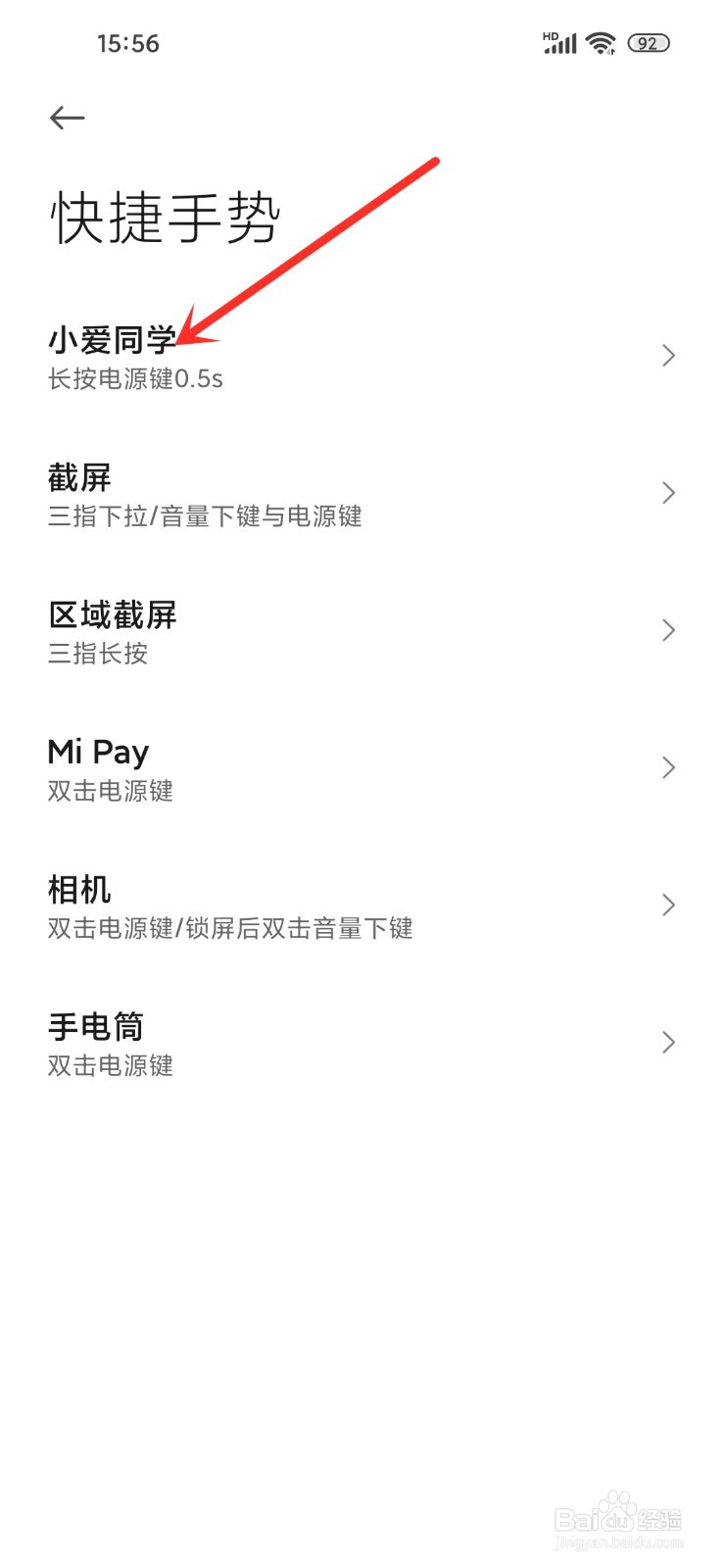Image resolution: width=723 pixels, height=1568 pixels.
Task: Expand the chevron next to 截屏
Action: (x=667, y=493)
